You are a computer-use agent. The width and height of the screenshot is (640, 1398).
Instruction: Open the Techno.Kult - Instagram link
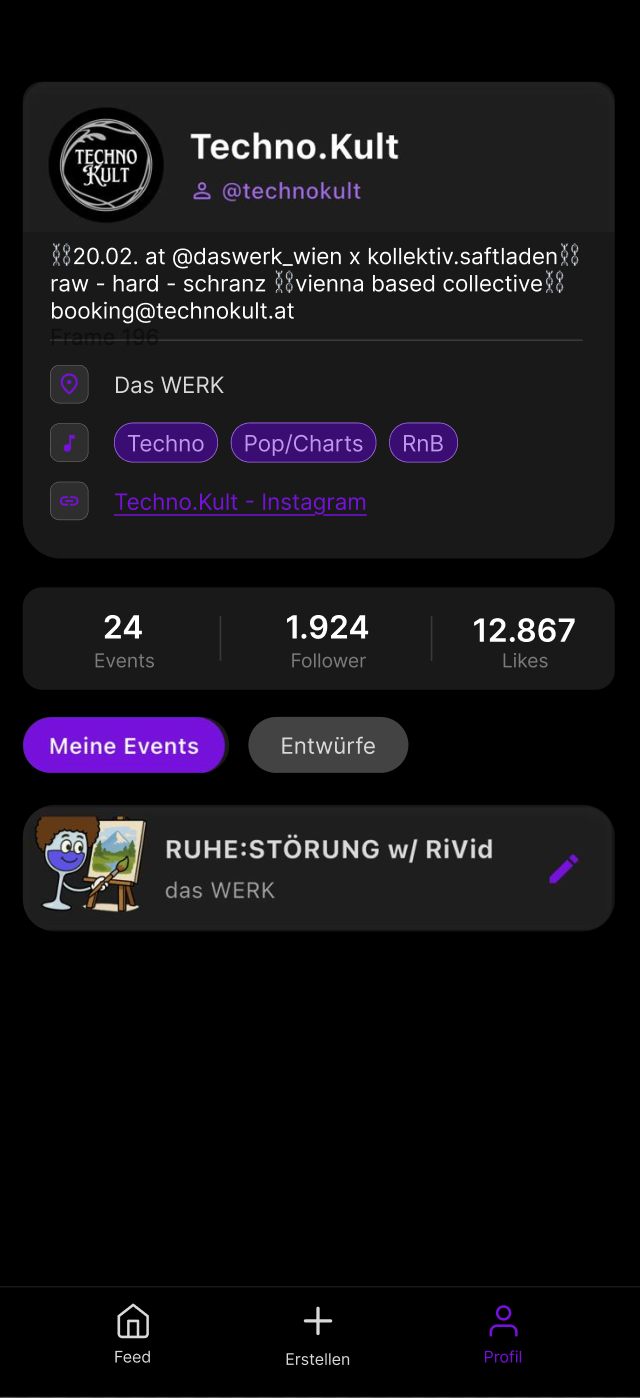(x=240, y=502)
